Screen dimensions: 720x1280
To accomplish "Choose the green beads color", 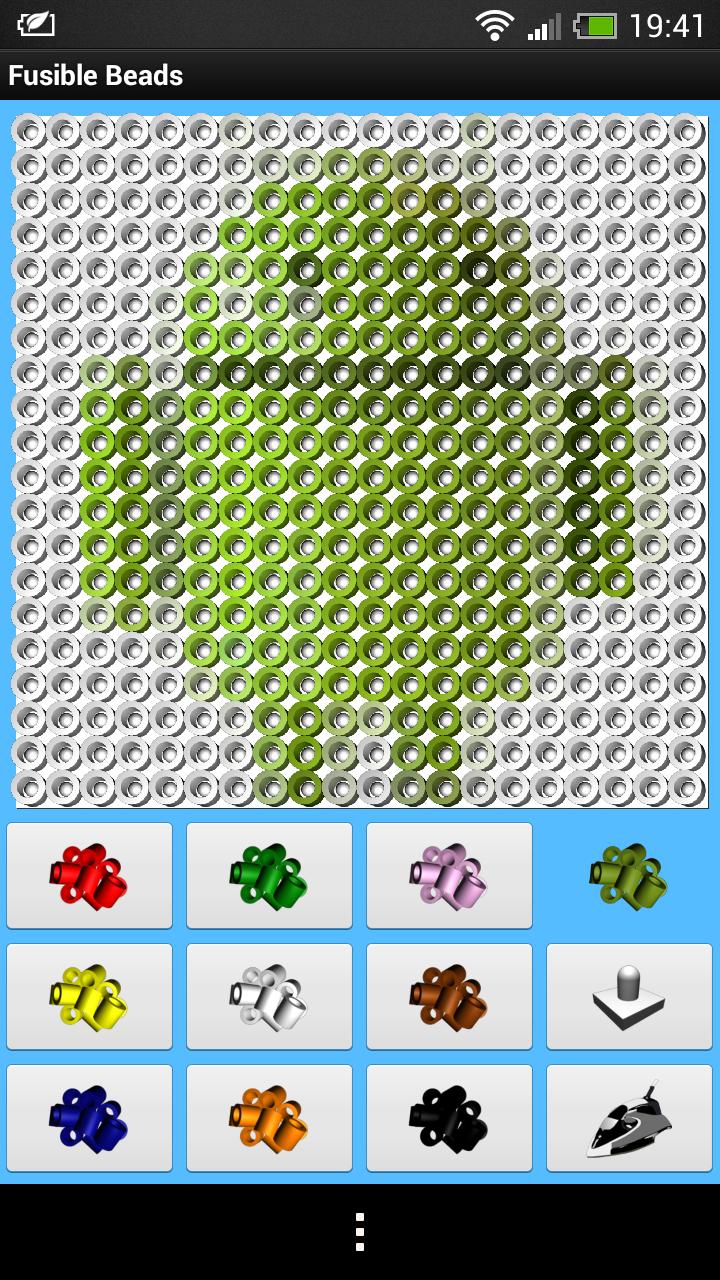I will 269,876.
